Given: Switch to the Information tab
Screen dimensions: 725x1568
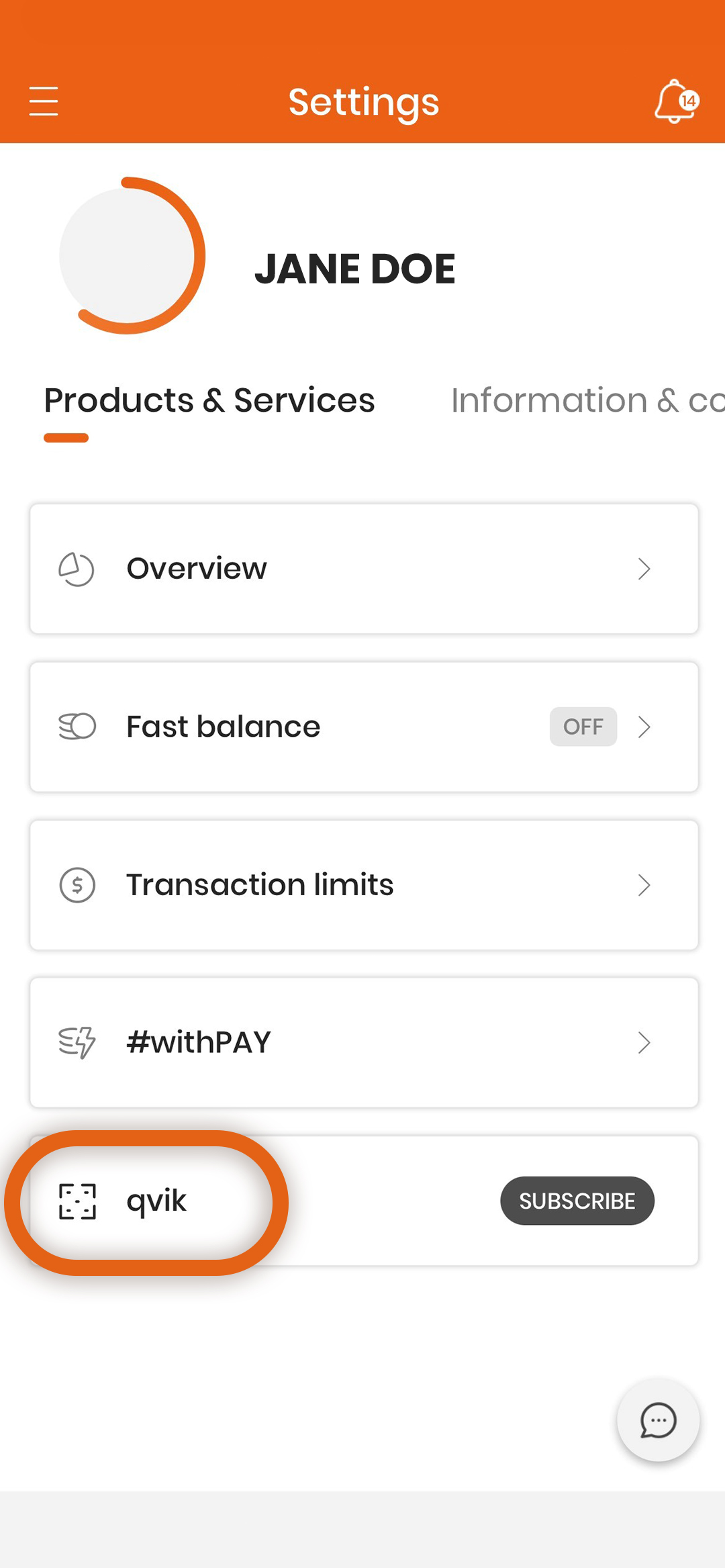Looking at the screenshot, I should point(587,400).
